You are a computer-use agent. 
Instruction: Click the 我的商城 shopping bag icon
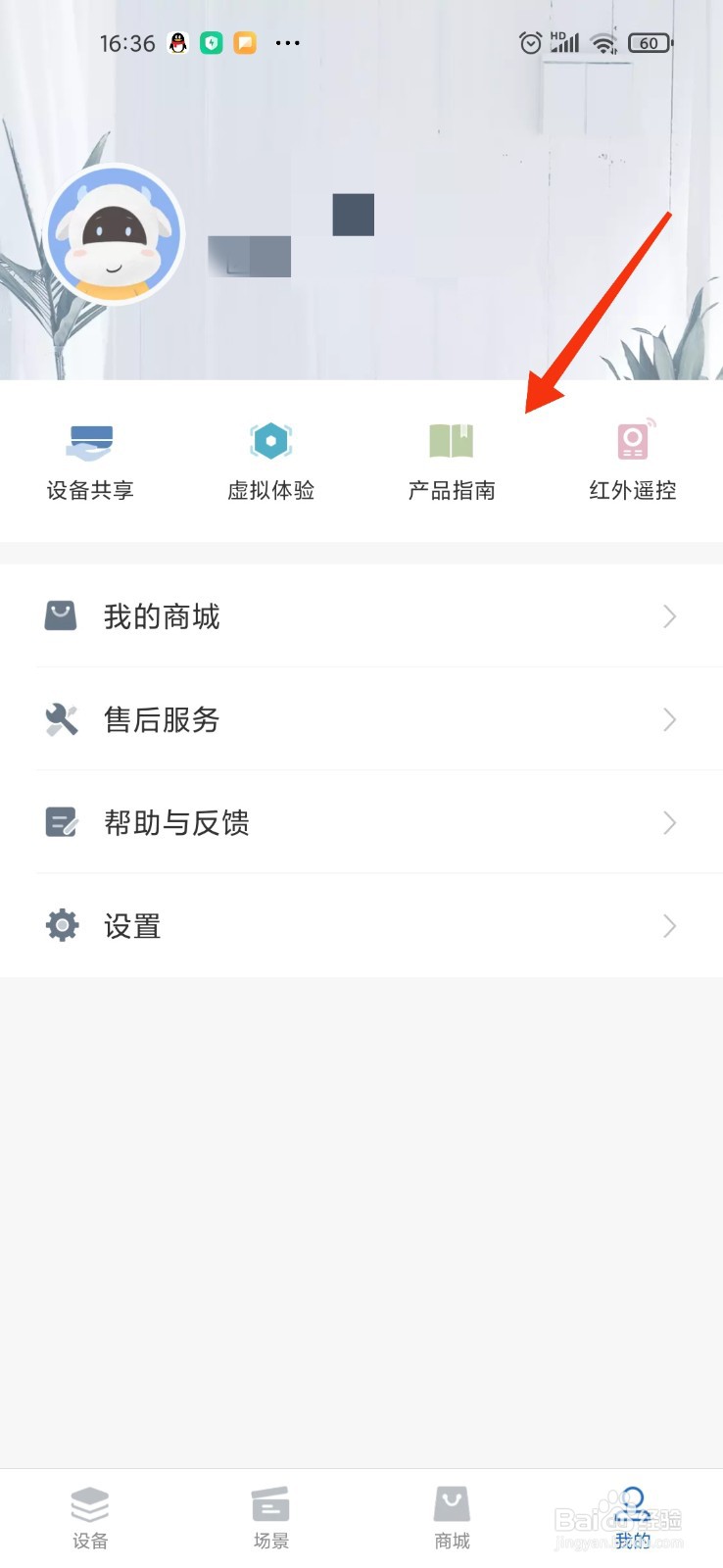point(61,616)
